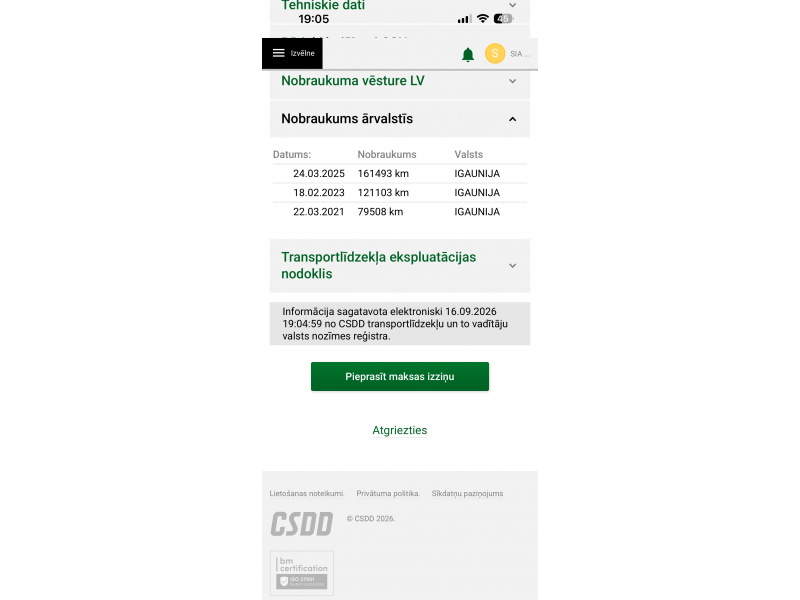Open the SIA account avatar
Viewport: 800px width, 600px height.
(x=494, y=54)
